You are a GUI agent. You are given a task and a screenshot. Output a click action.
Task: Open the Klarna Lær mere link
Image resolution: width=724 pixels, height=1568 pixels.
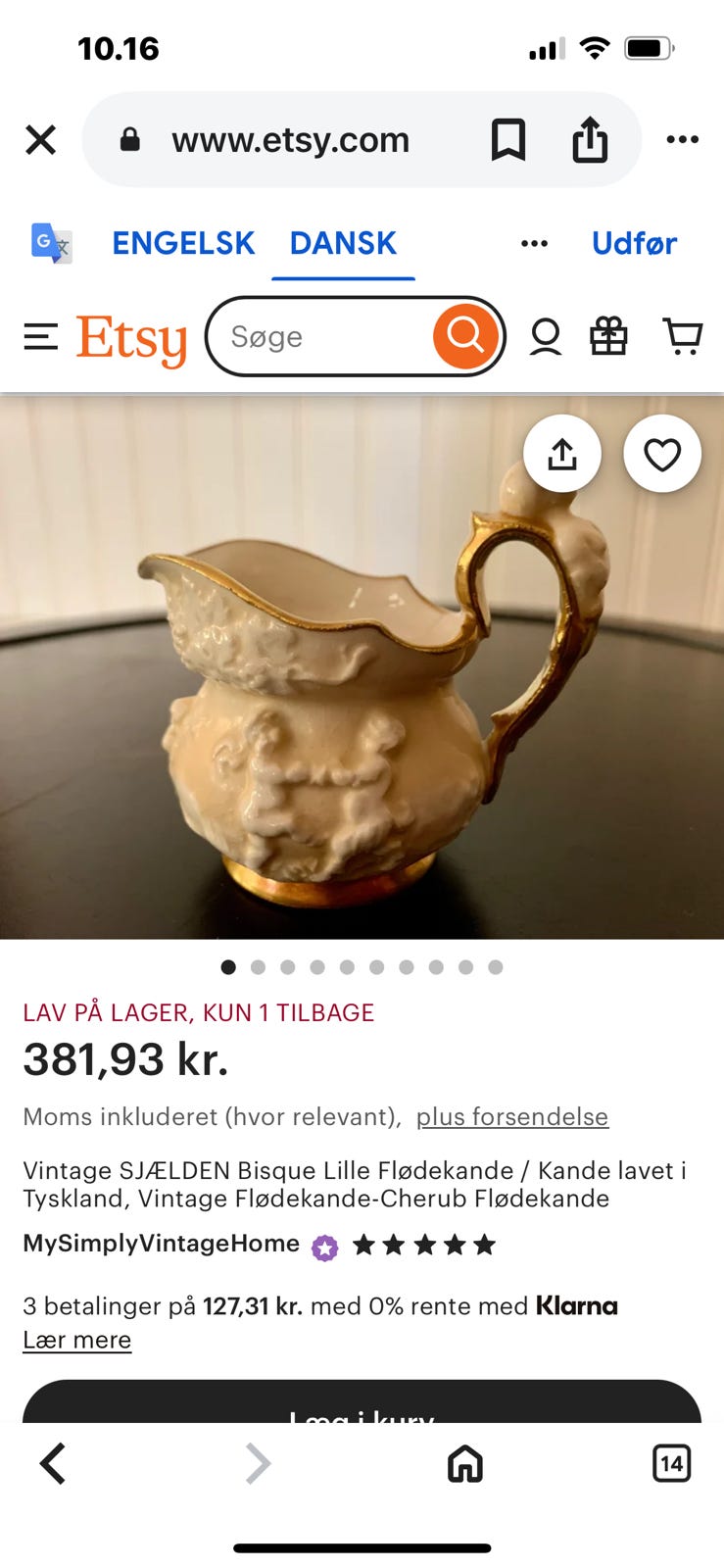coord(77,1339)
